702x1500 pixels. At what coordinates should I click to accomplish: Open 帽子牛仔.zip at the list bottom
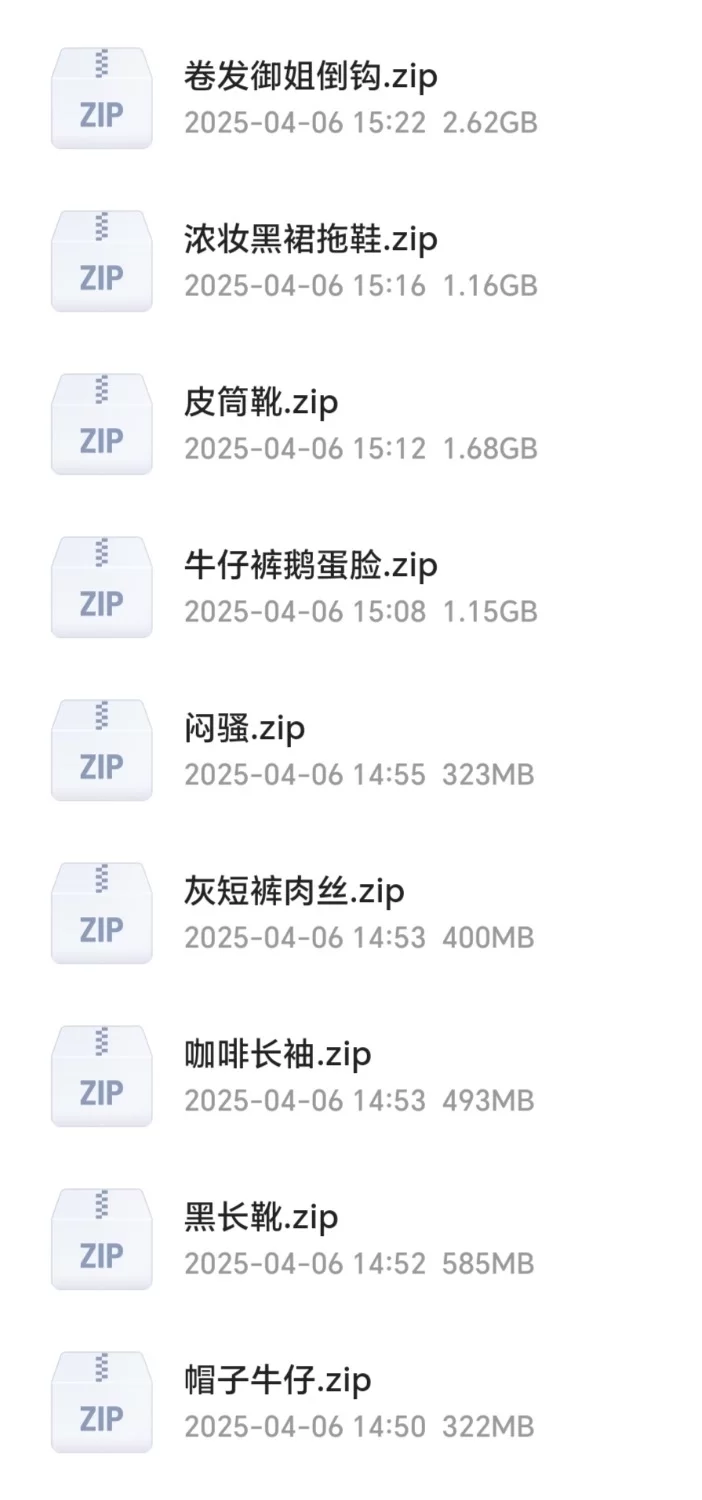pyautogui.click(x=278, y=1381)
